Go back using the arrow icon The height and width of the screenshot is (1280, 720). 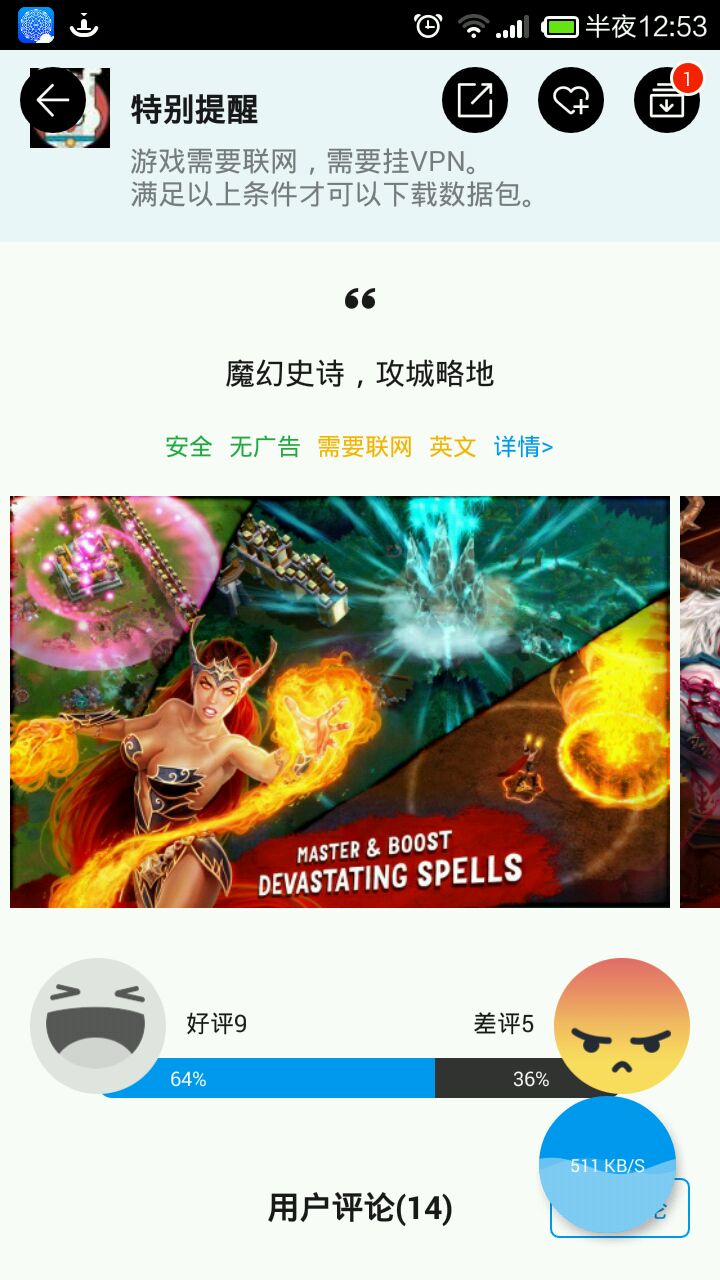tap(53, 100)
